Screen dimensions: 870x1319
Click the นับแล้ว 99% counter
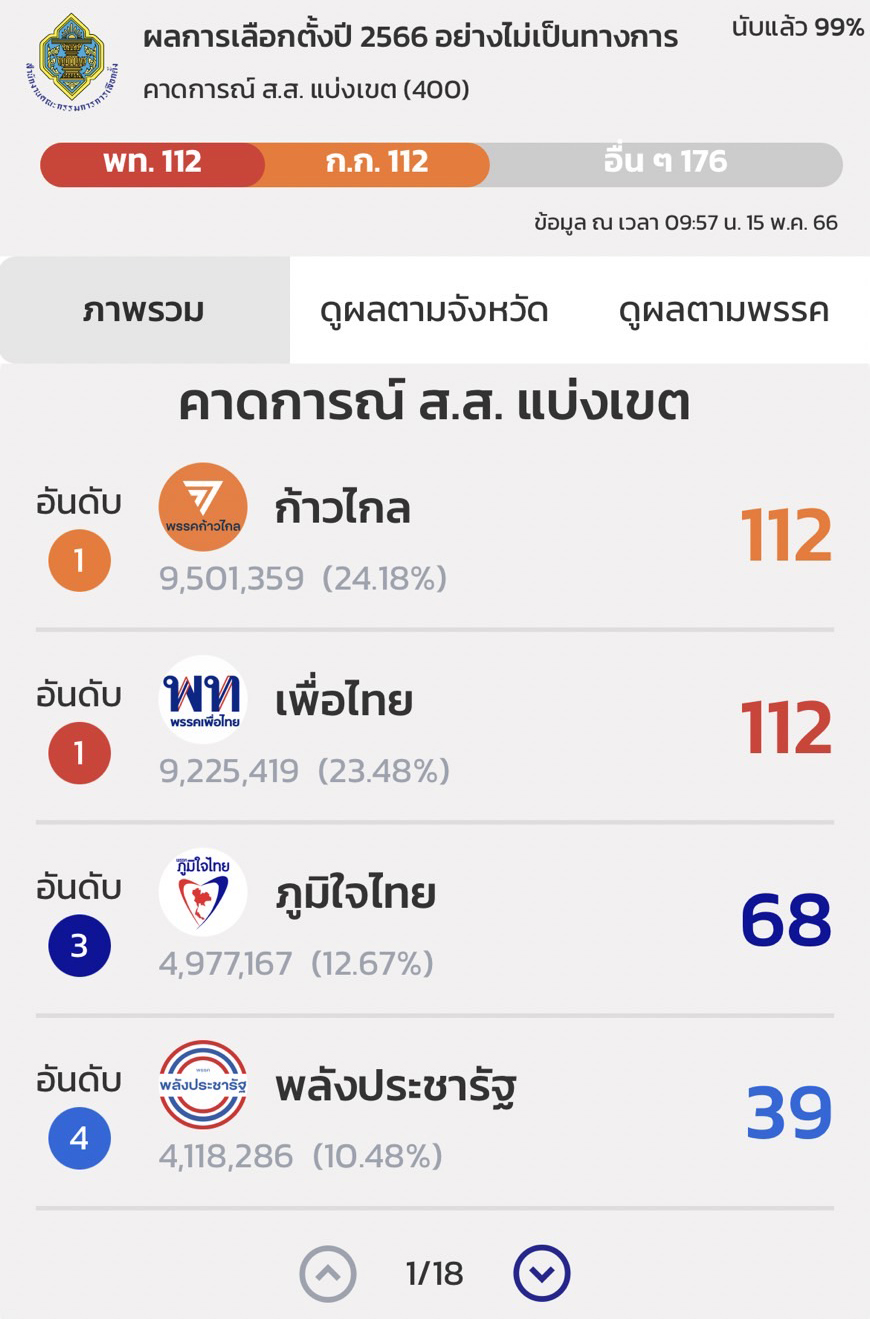tap(796, 29)
